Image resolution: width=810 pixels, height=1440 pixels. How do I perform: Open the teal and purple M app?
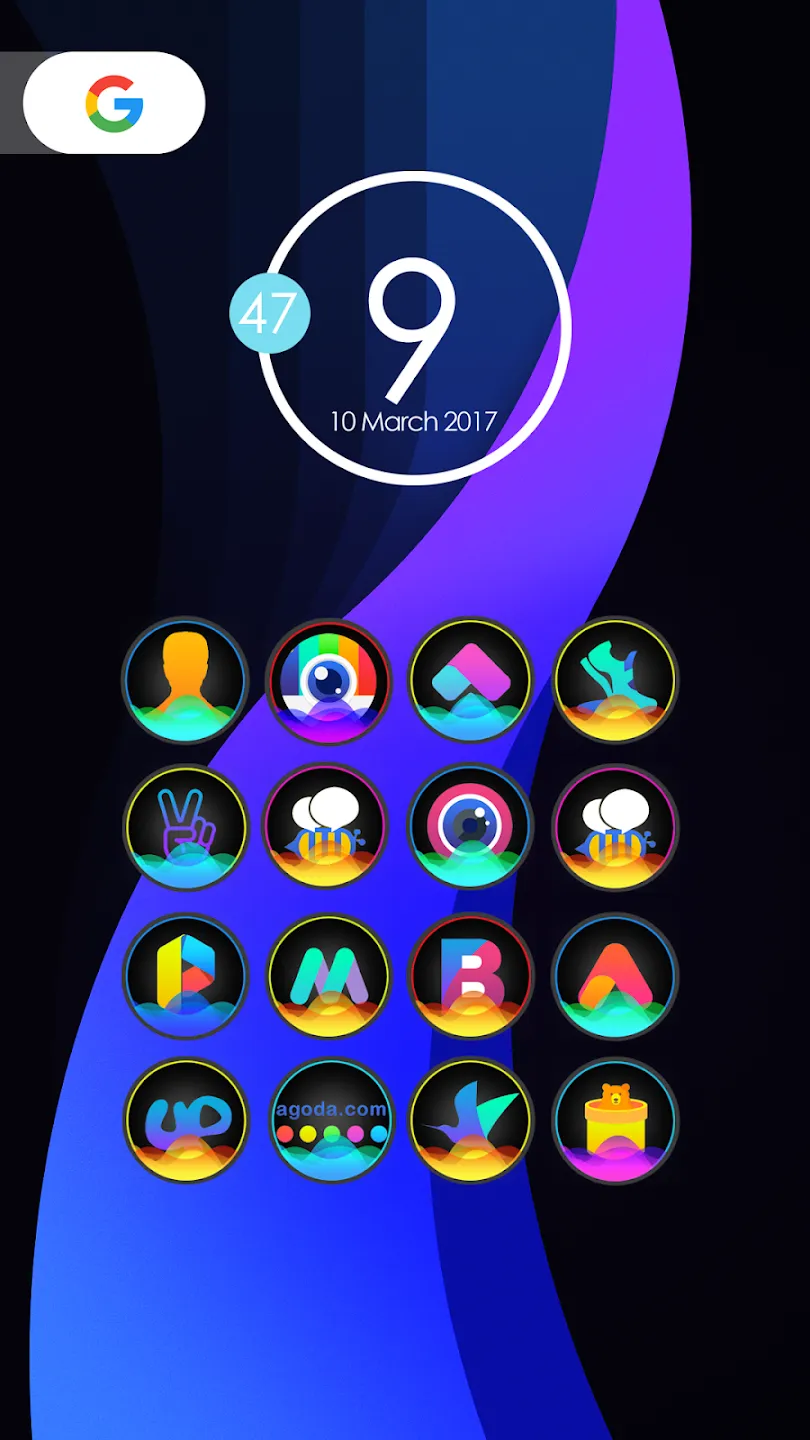(x=329, y=975)
